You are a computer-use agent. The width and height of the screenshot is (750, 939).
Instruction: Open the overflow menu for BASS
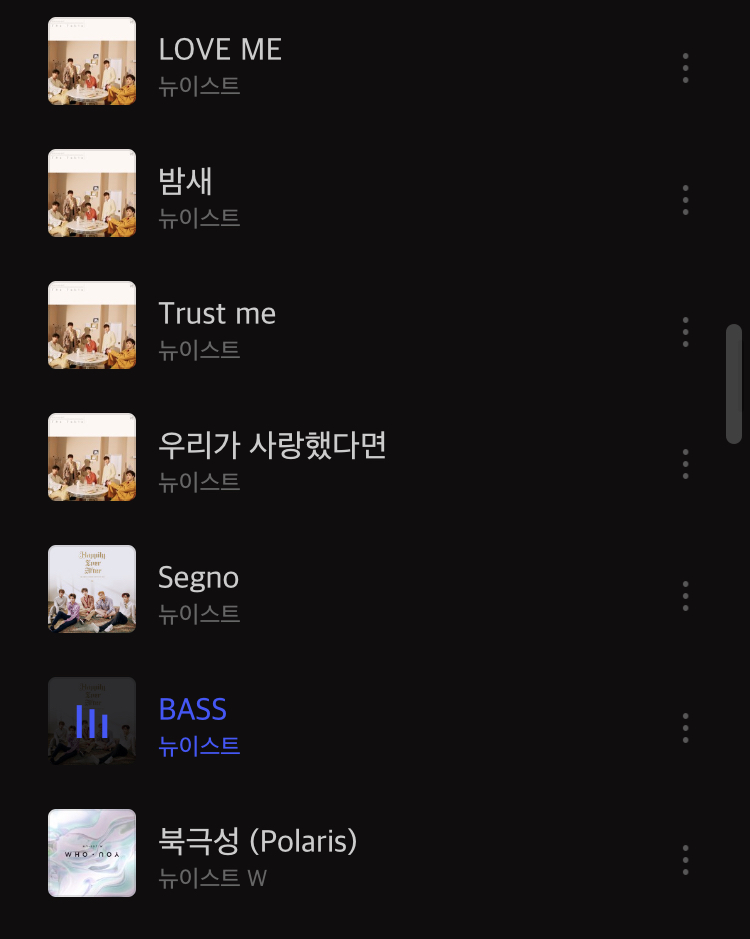tap(685, 728)
